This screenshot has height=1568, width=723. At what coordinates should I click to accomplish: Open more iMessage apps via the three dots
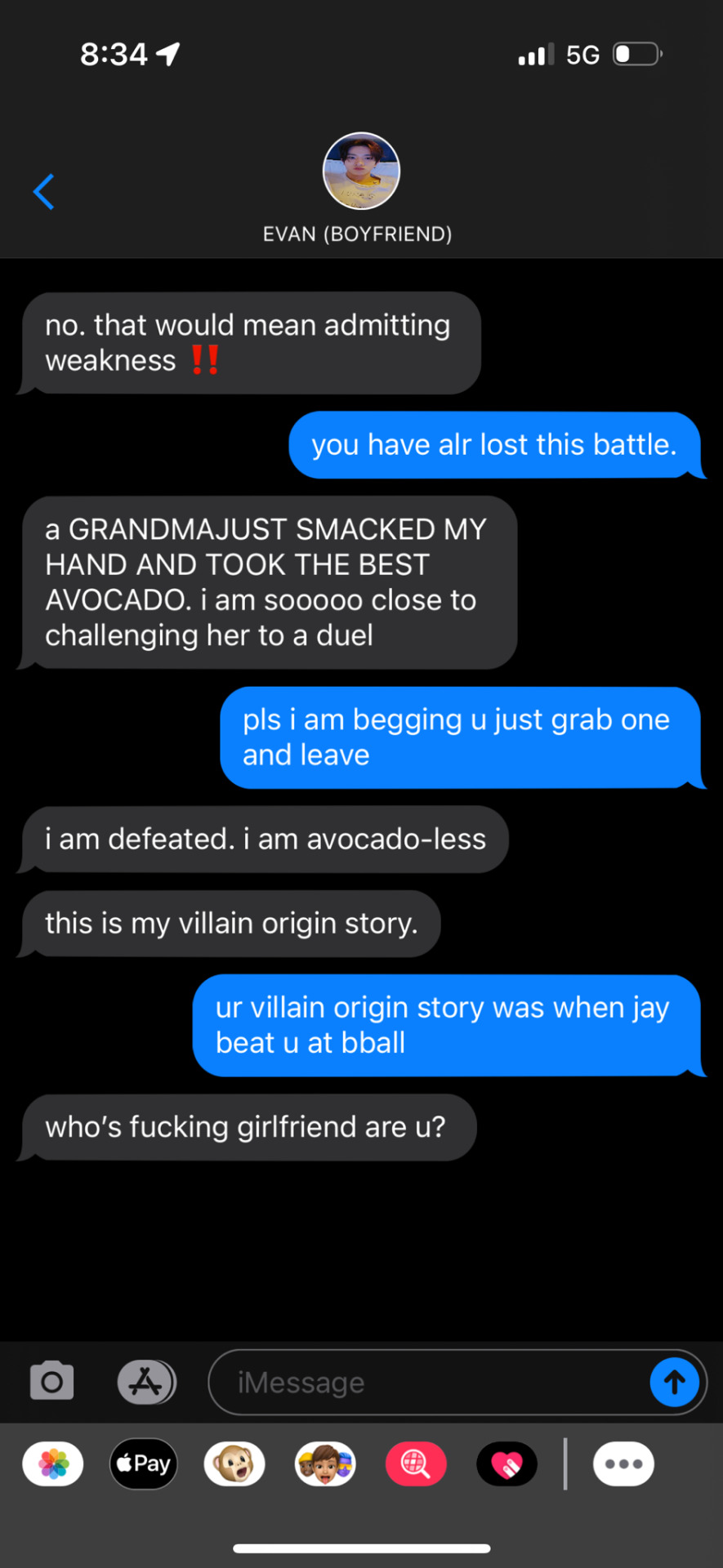click(x=623, y=1464)
